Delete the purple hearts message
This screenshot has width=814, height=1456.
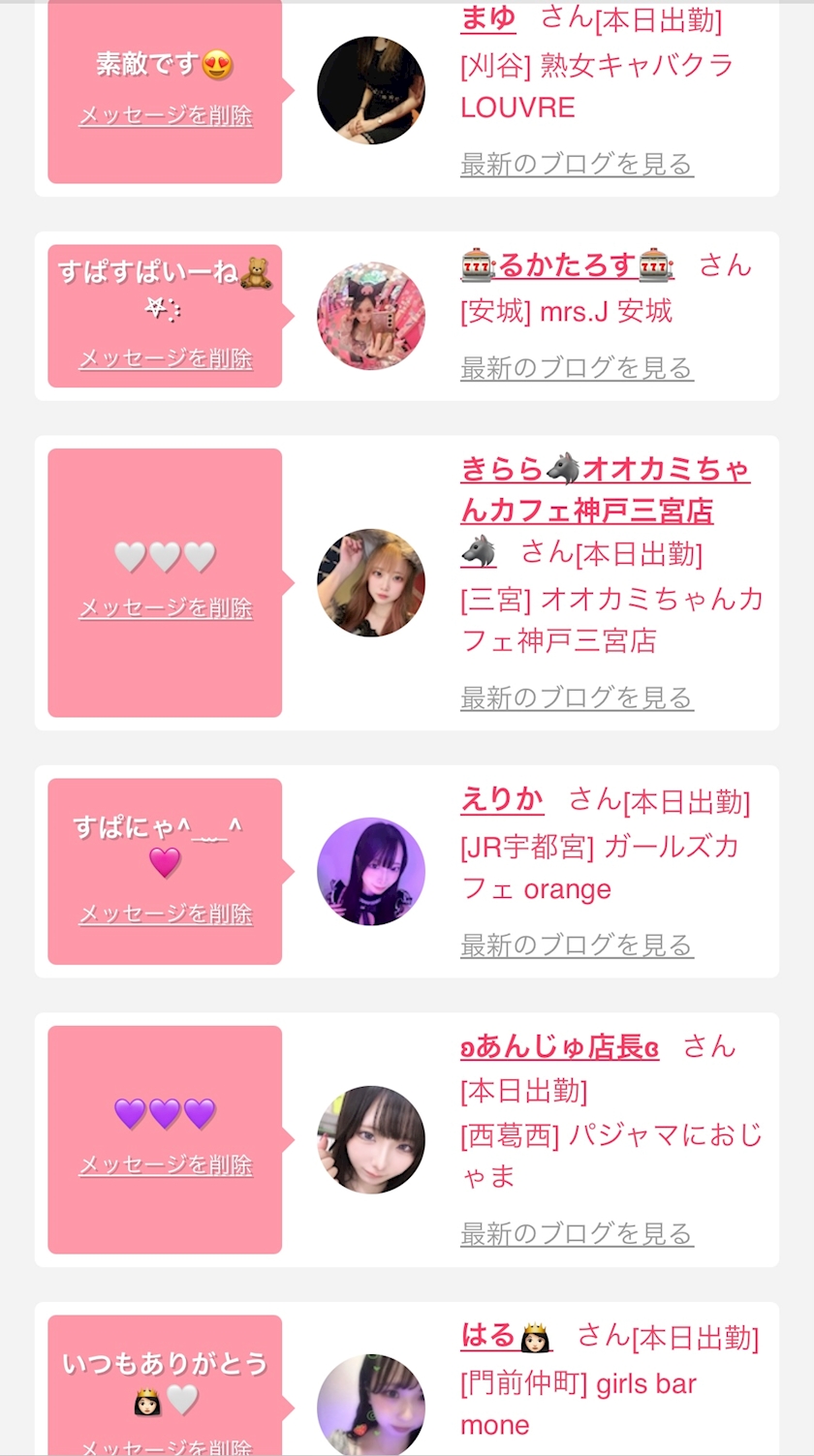(x=165, y=1164)
